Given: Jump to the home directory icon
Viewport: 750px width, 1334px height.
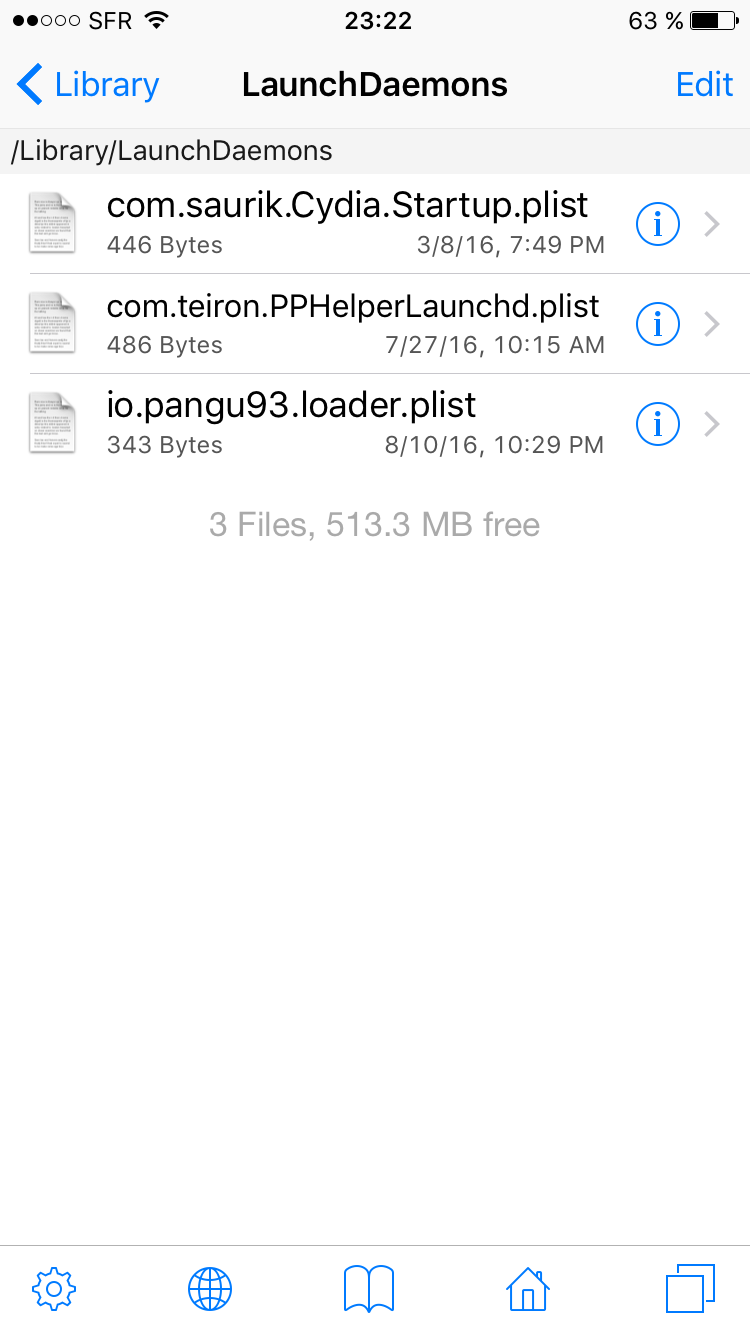Looking at the screenshot, I should (x=528, y=1289).
